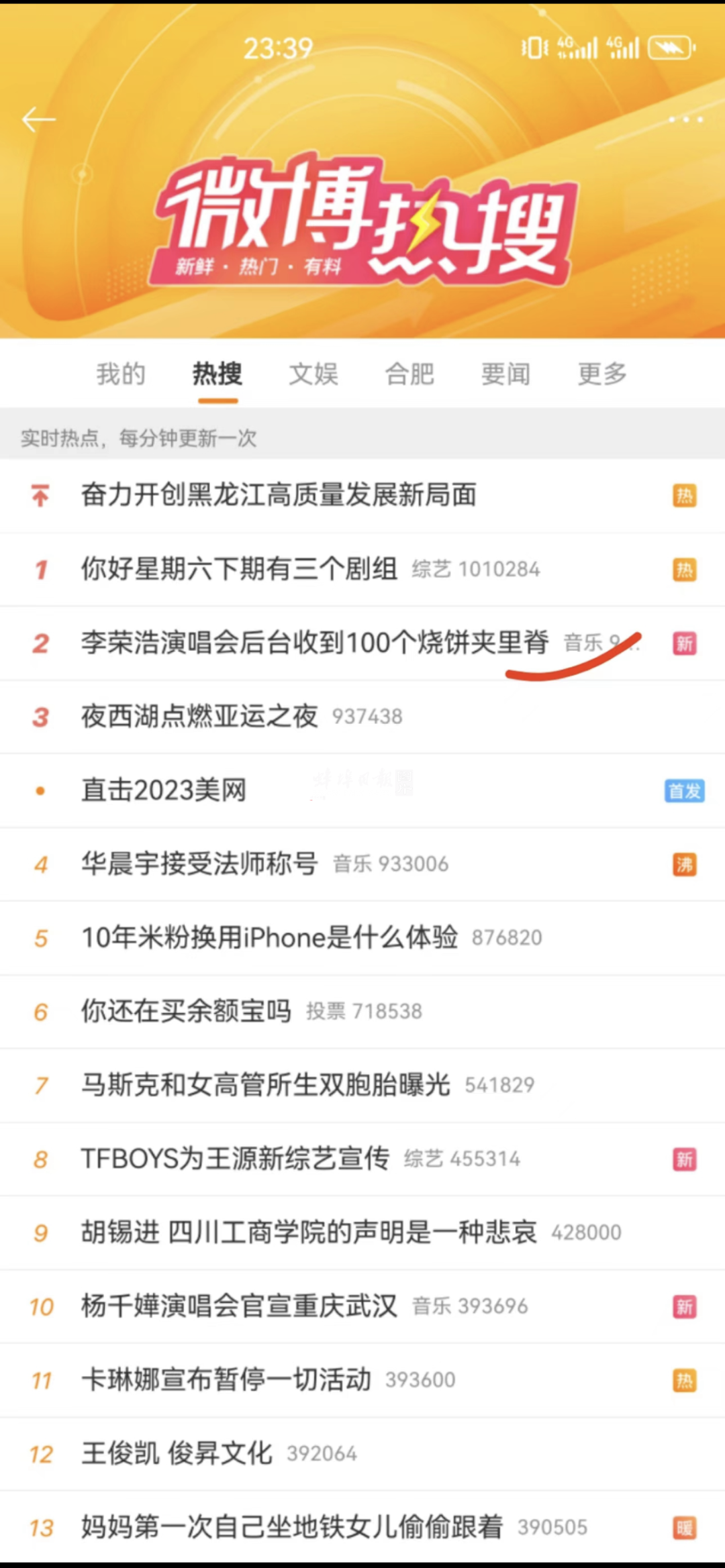Show the 更多 tab options

click(602, 374)
